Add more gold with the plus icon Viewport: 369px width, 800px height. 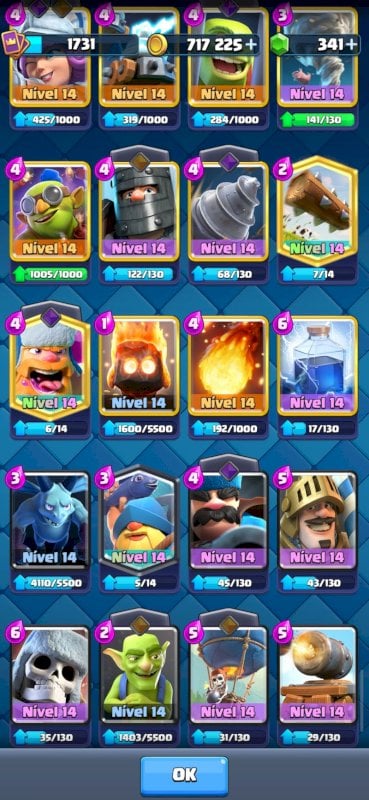pyautogui.click(x=251, y=45)
